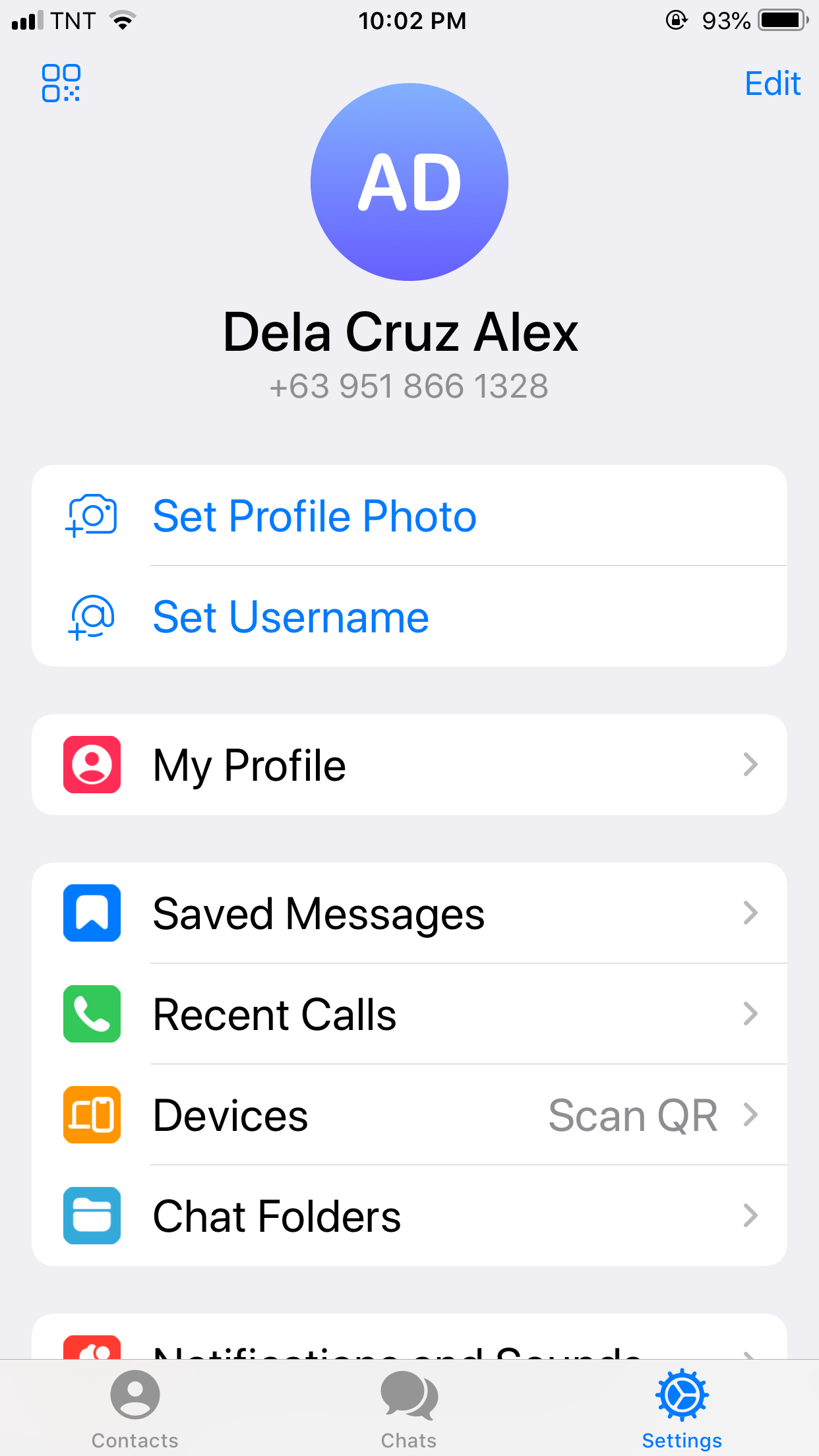Open My Profile
819x1456 pixels.
409,765
